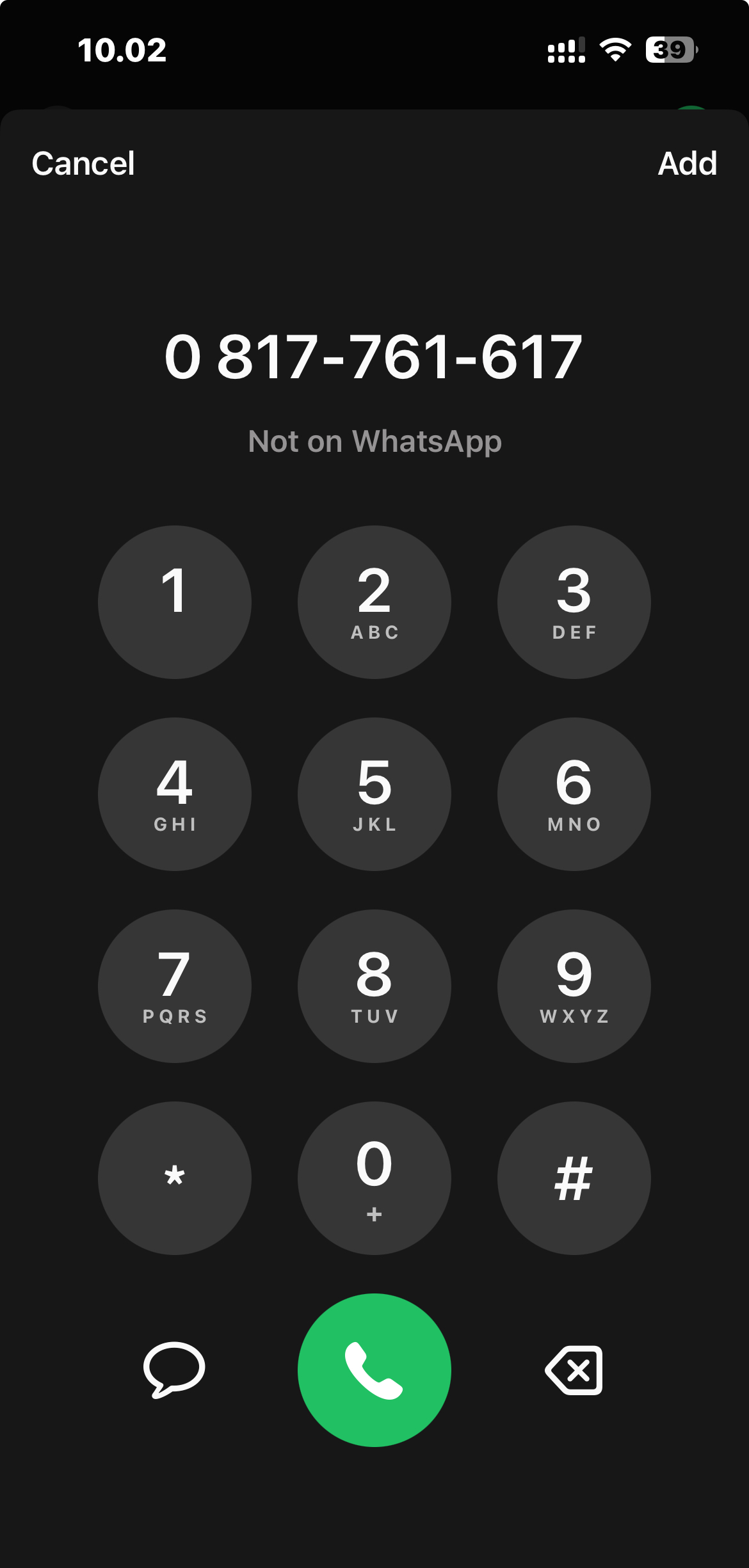The height and width of the screenshot is (1568, 749).
Task: Tap keypad digit 9 (WXYZ)
Action: click(x=574, y=986)
